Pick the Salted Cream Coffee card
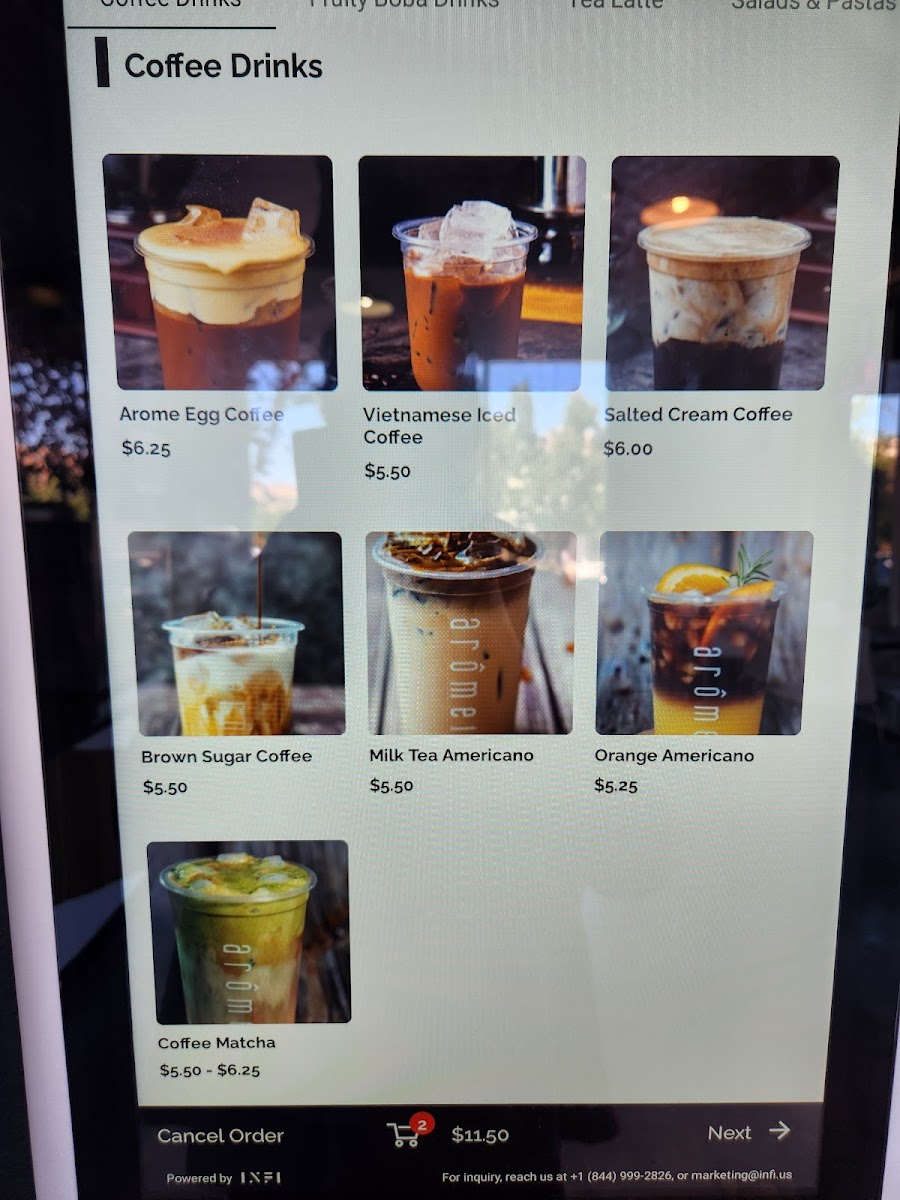 click(x=723, y=307)
